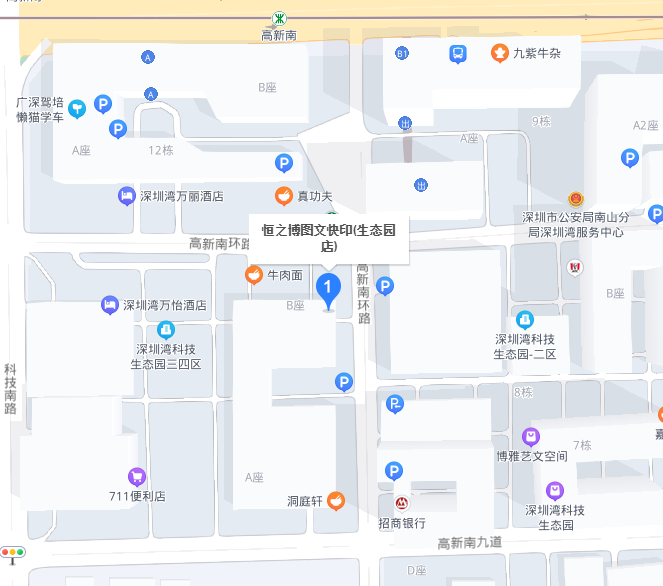Tap the traffic light icon
The image size is (663, 586).
tap(13, 552)
